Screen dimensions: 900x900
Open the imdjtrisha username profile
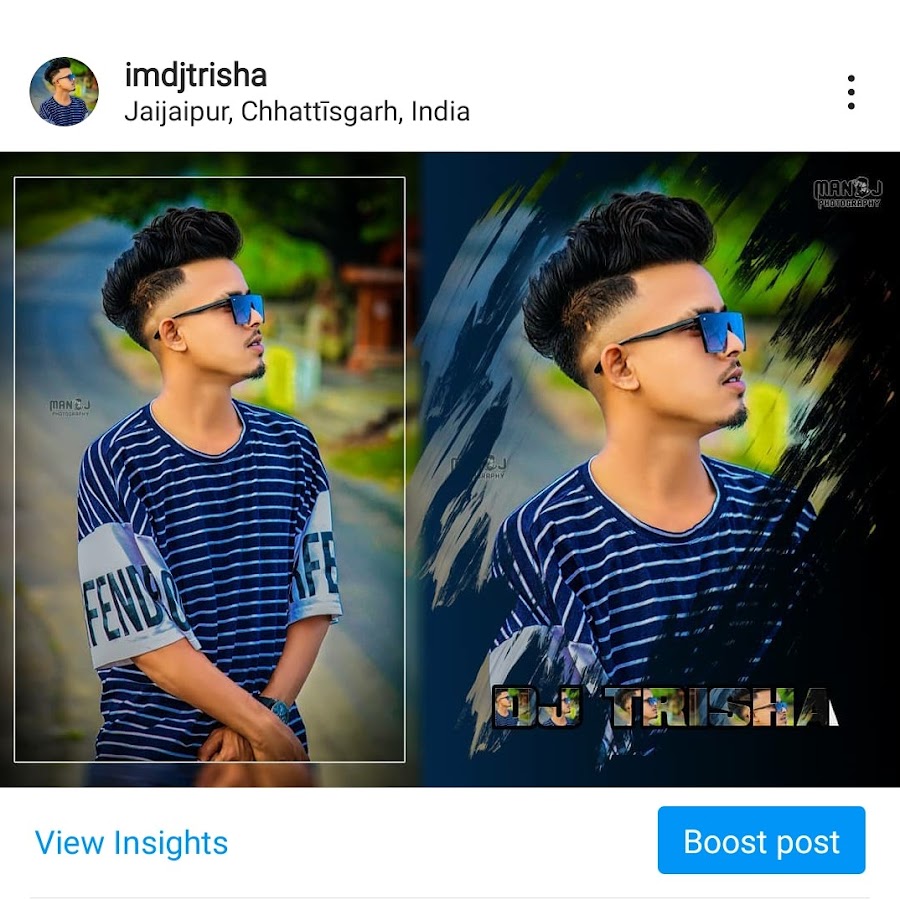[195, 75]
